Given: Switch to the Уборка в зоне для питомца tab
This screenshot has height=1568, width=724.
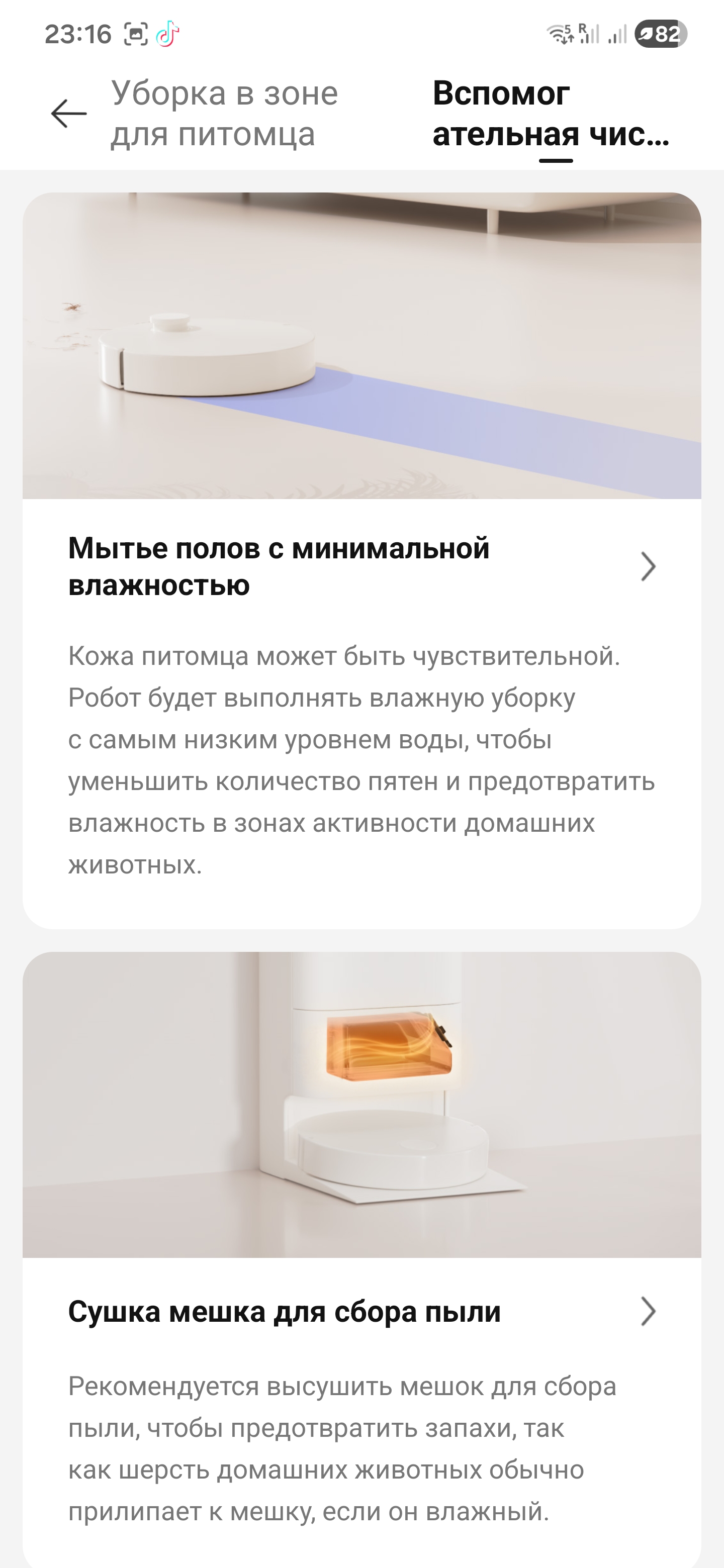Looking at the screenshot, I should (224, 114).
